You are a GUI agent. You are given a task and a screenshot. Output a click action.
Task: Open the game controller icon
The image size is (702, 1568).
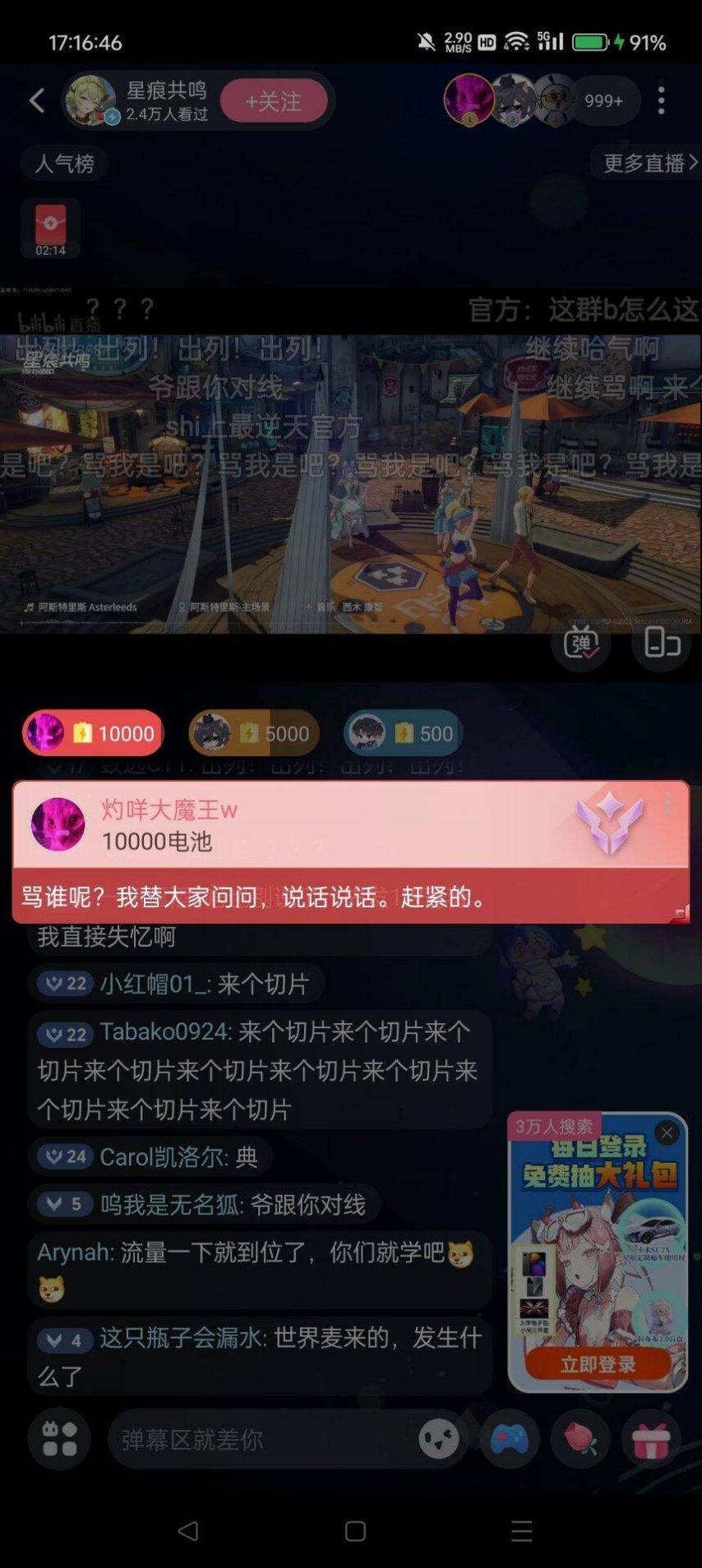[510, 1439]
